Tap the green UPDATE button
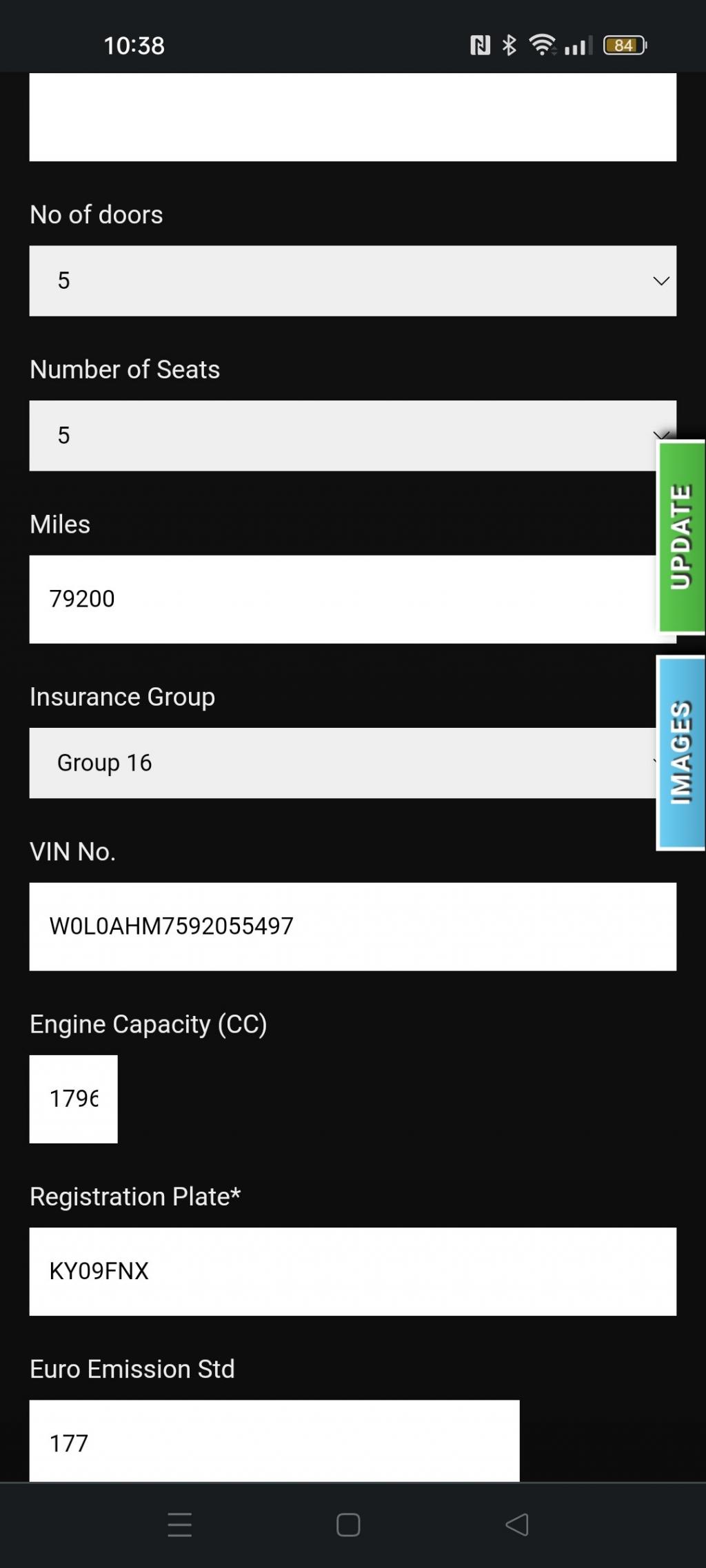 (680, 536)
